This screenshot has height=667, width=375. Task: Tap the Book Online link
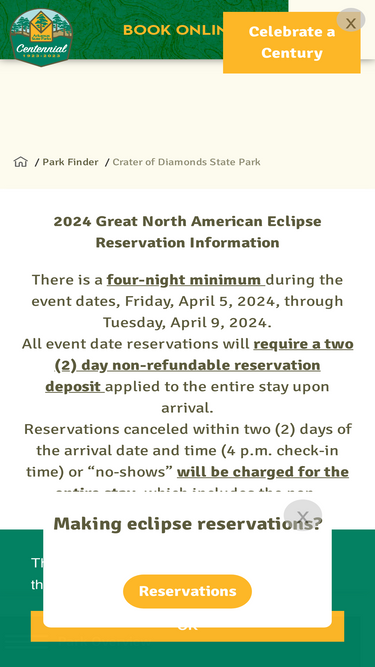pos(173,30)
